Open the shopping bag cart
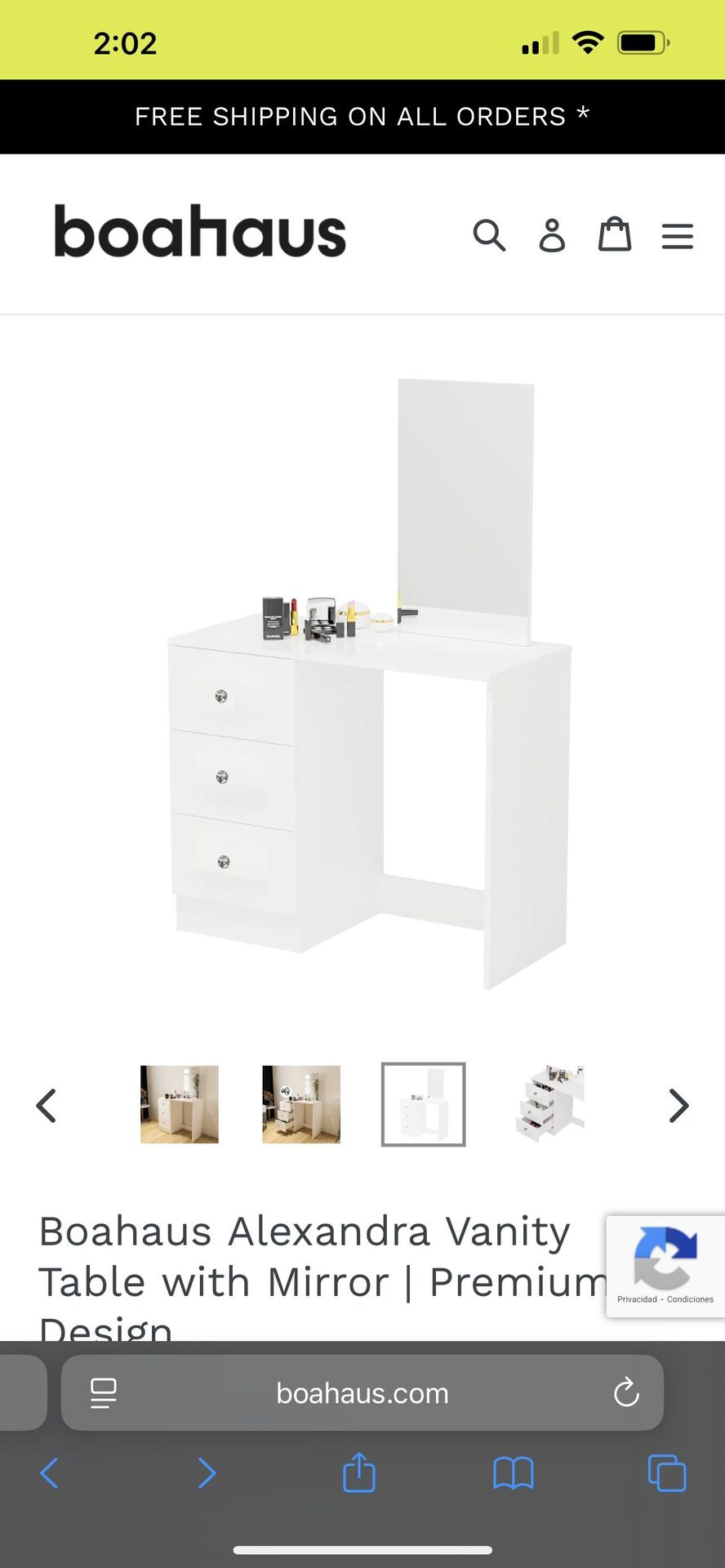The height and width of the screenshot is (1568, 725). [x=615, y=234]
